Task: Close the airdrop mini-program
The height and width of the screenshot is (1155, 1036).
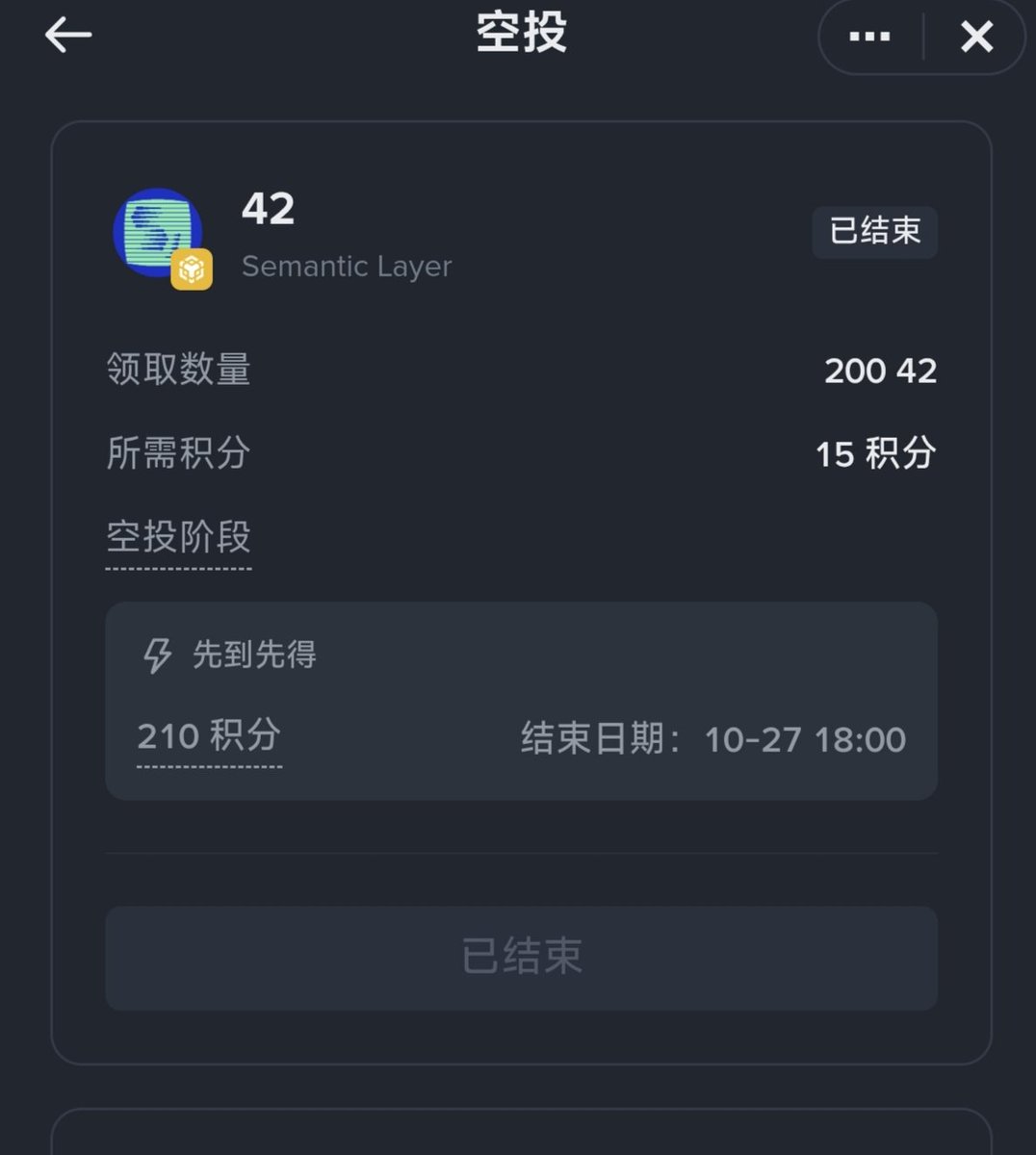Action: point(976,37)
